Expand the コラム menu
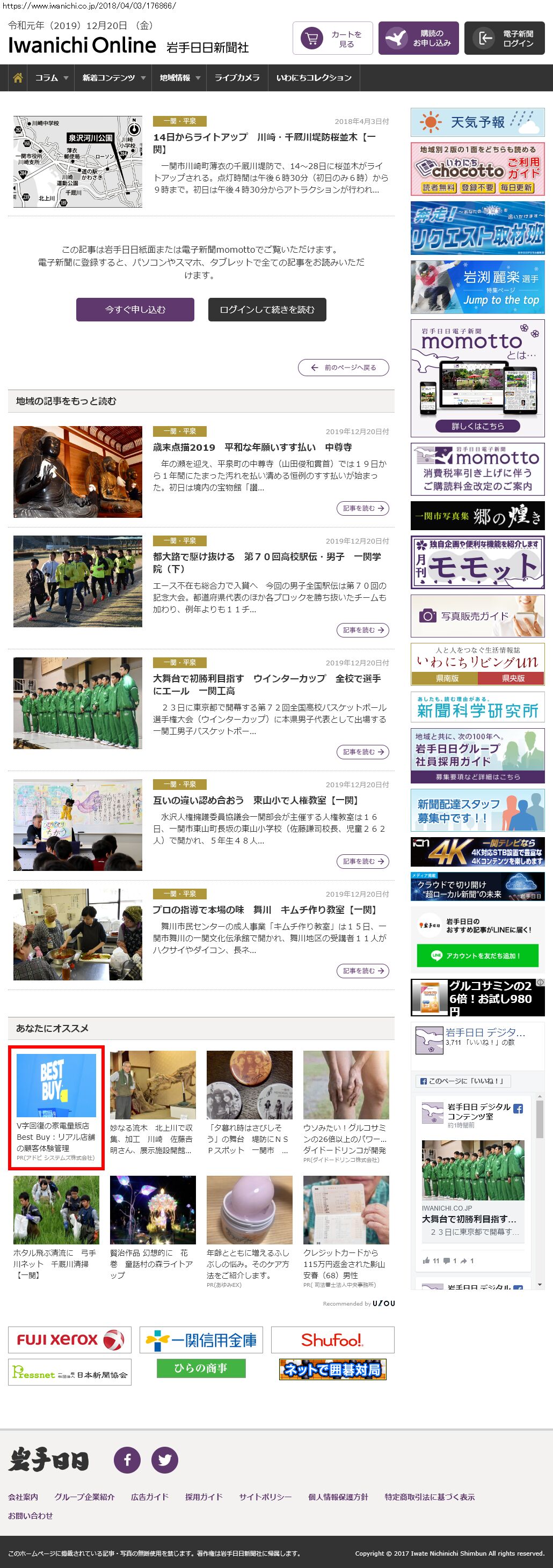The height and width of the screenshot is (1568, 553). [x=51, y=78]
